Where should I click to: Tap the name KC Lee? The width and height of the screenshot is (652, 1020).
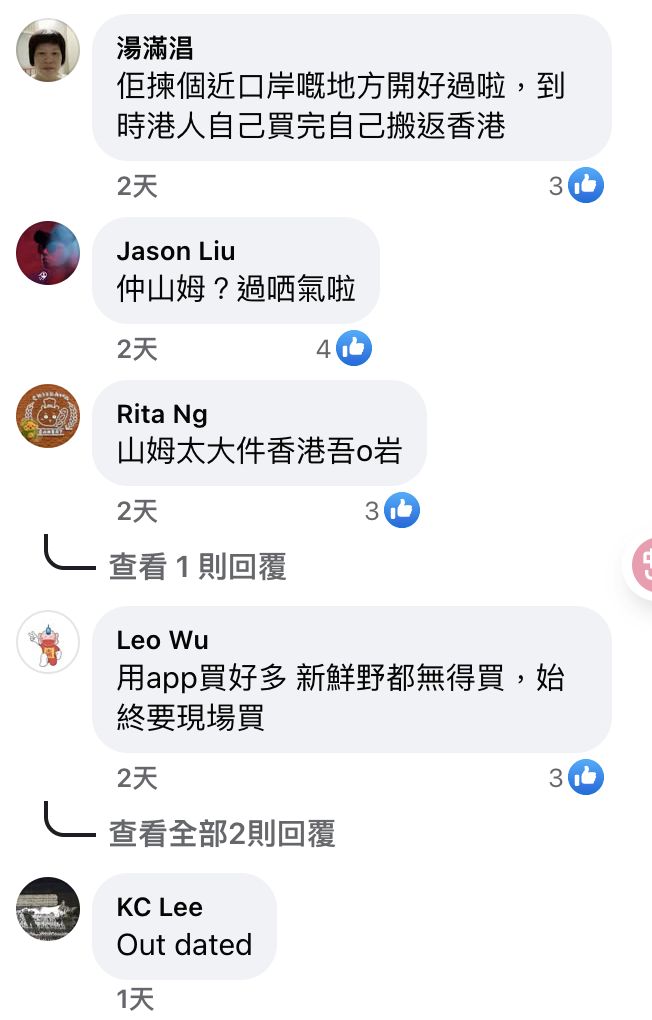tap(160, 906)
